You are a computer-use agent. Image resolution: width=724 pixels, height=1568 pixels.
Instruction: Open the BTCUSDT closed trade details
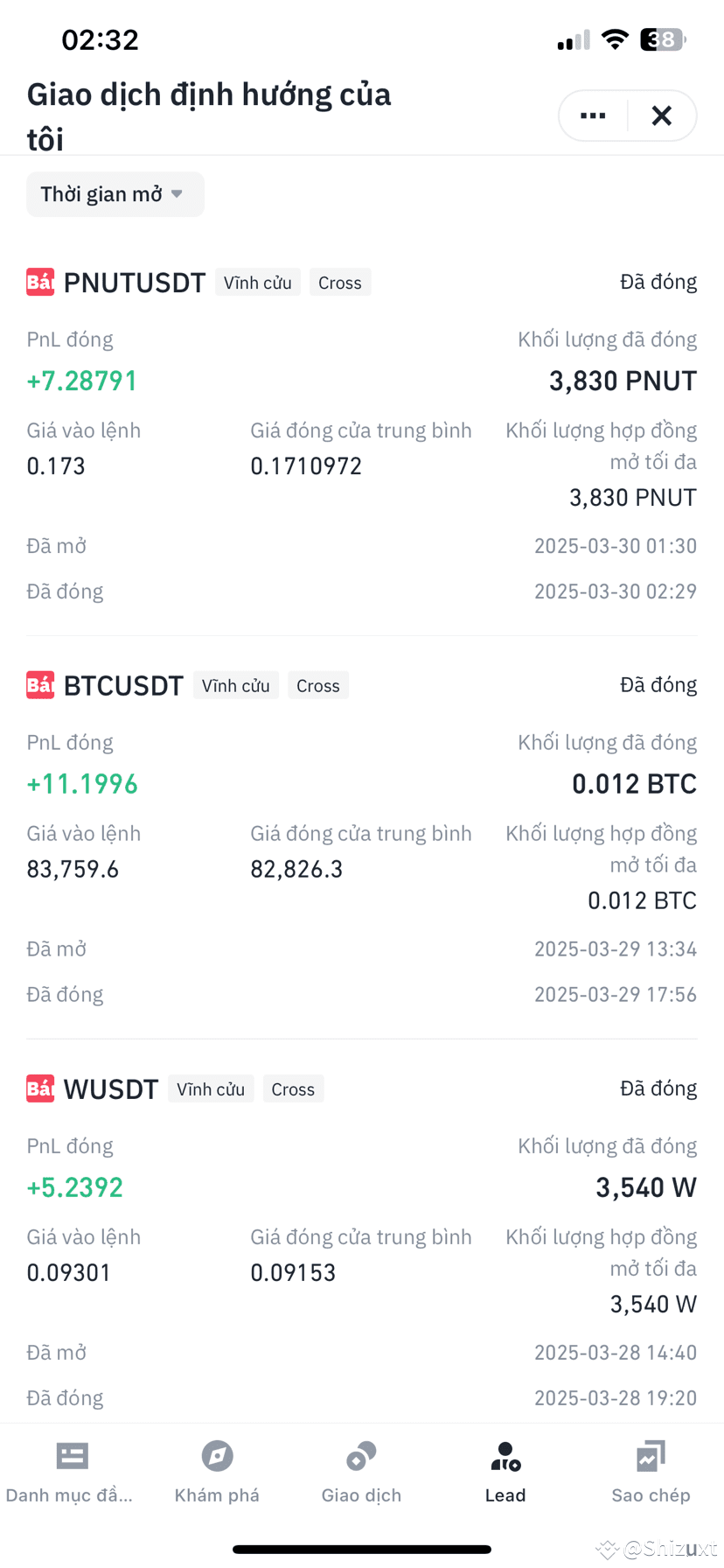point(362,839)
